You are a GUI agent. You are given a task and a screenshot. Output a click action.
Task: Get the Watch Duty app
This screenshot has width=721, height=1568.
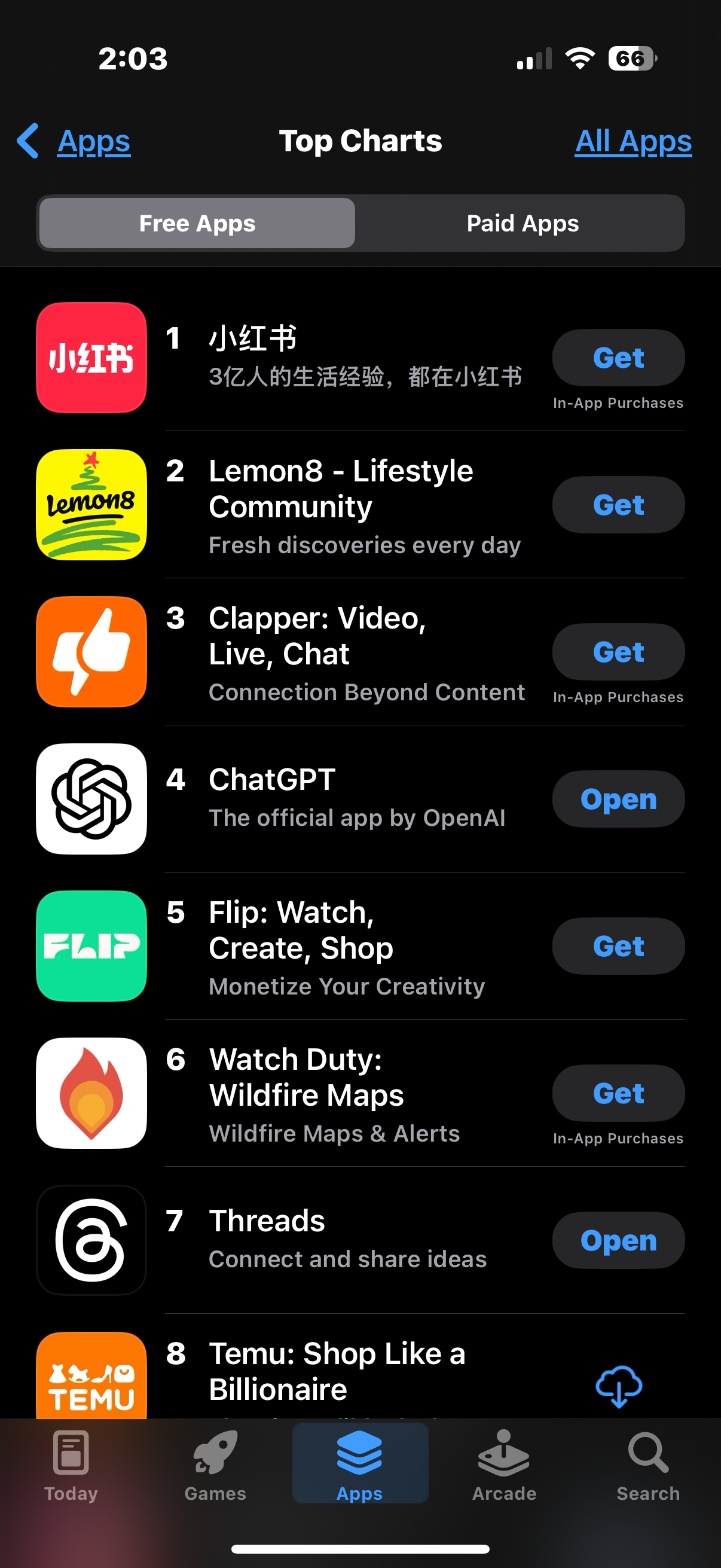click(618, 1093)
